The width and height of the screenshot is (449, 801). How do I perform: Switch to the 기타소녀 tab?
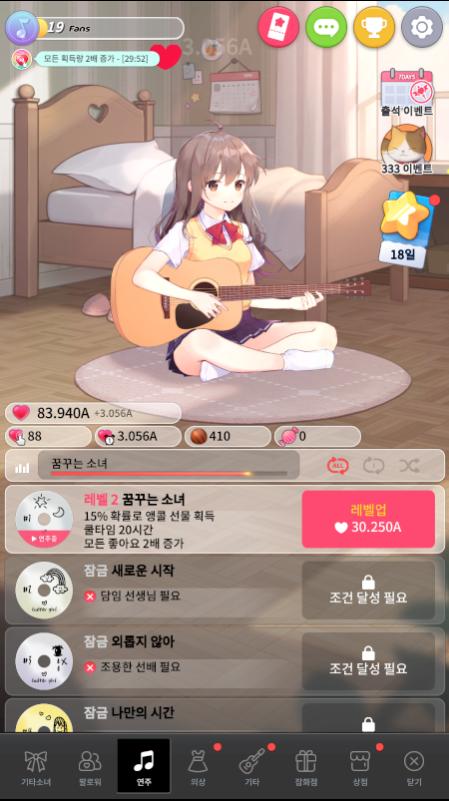pos(36,766)
